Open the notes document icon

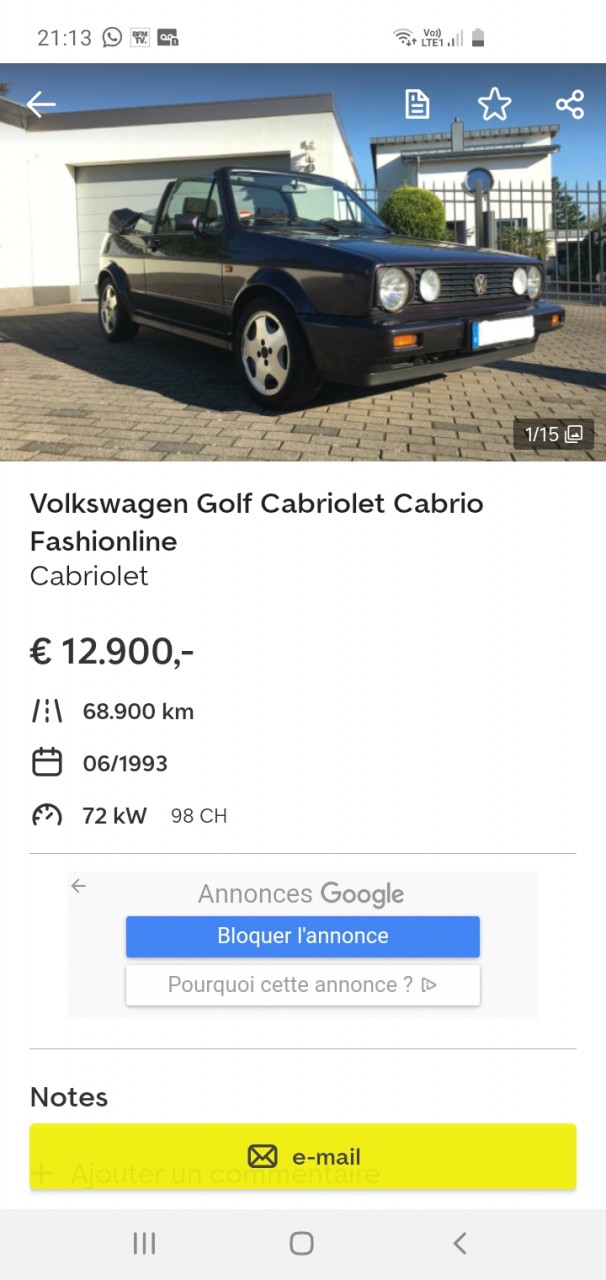(x=417, y=104)
